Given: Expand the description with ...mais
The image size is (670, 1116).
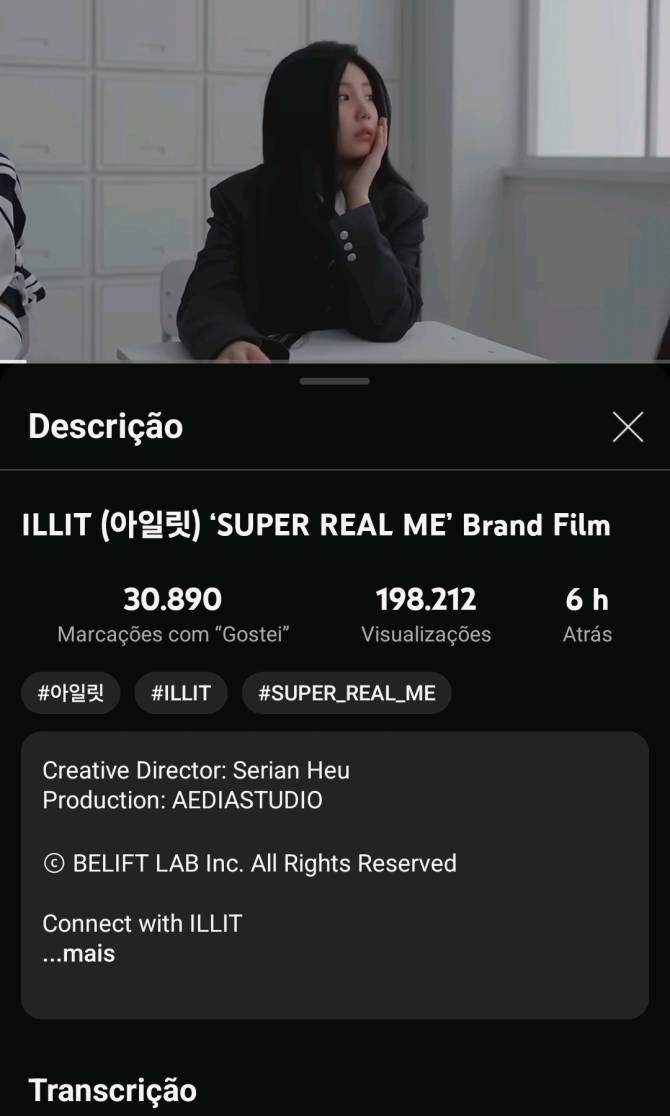Looking at the screenshot, I should (79, 954).
